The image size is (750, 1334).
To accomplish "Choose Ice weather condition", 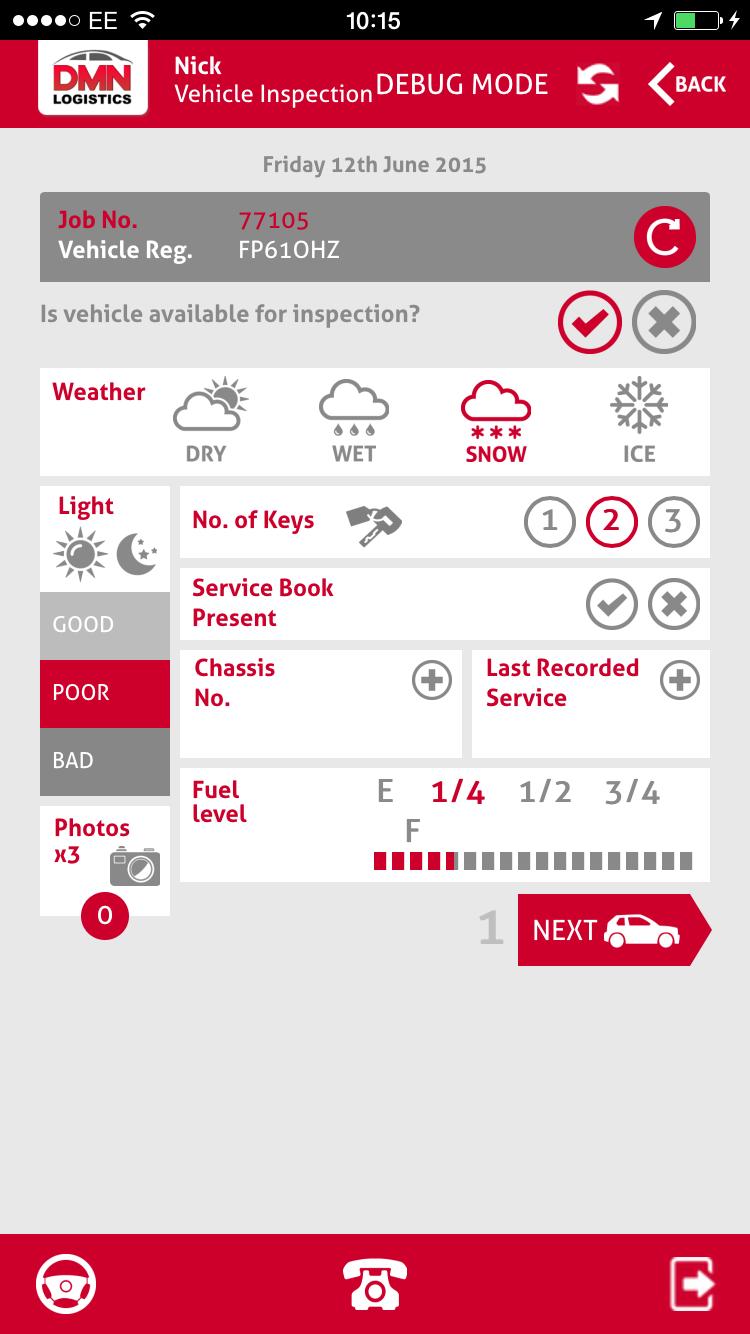I will point(639,420).
